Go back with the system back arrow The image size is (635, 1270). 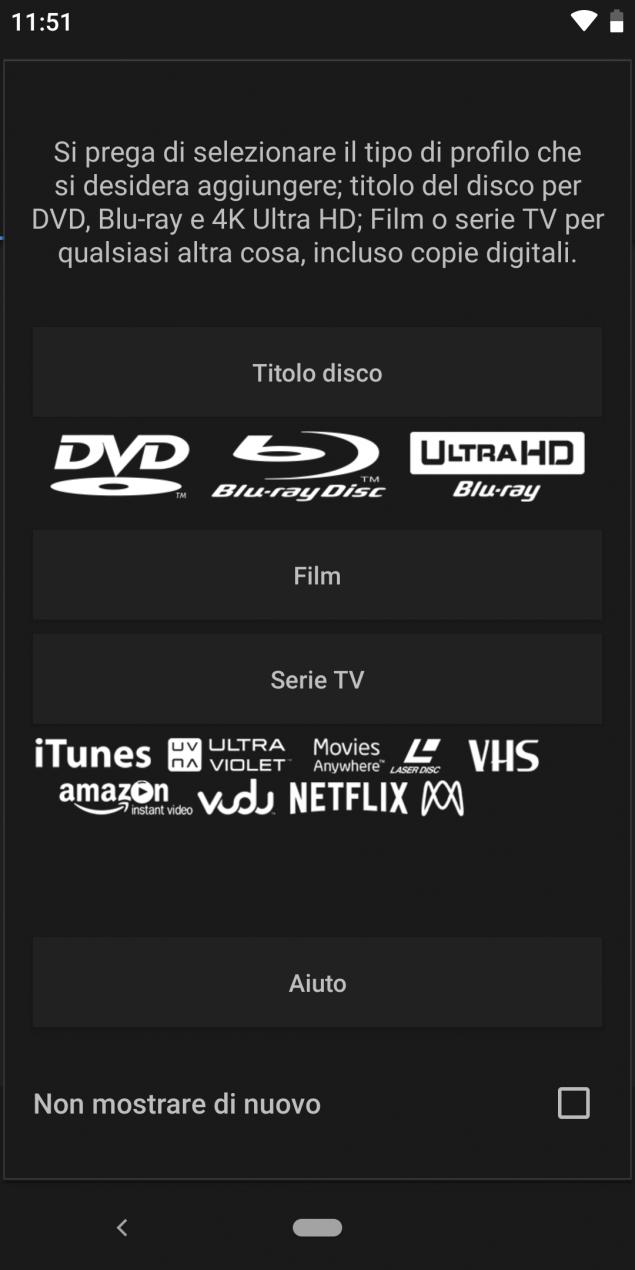(122, 1227)
